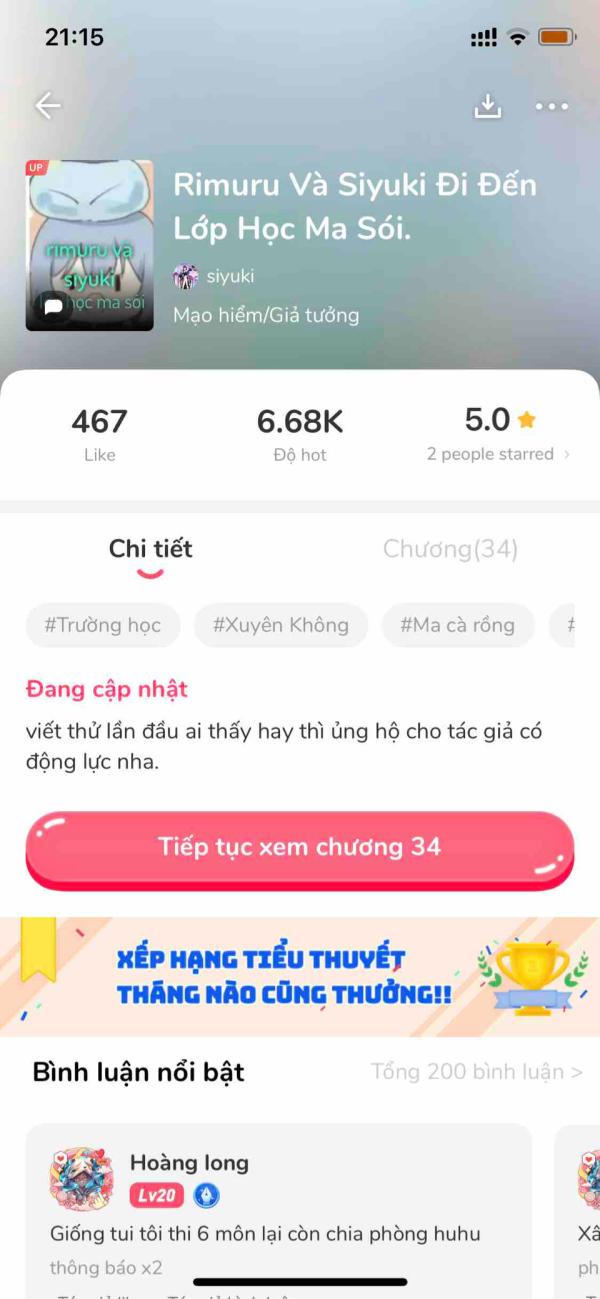Image resolution: width=600 pixels, height=1299 pixels.
Task: Choose the #Ma cà rồng tag
Action: pos(457,626)
